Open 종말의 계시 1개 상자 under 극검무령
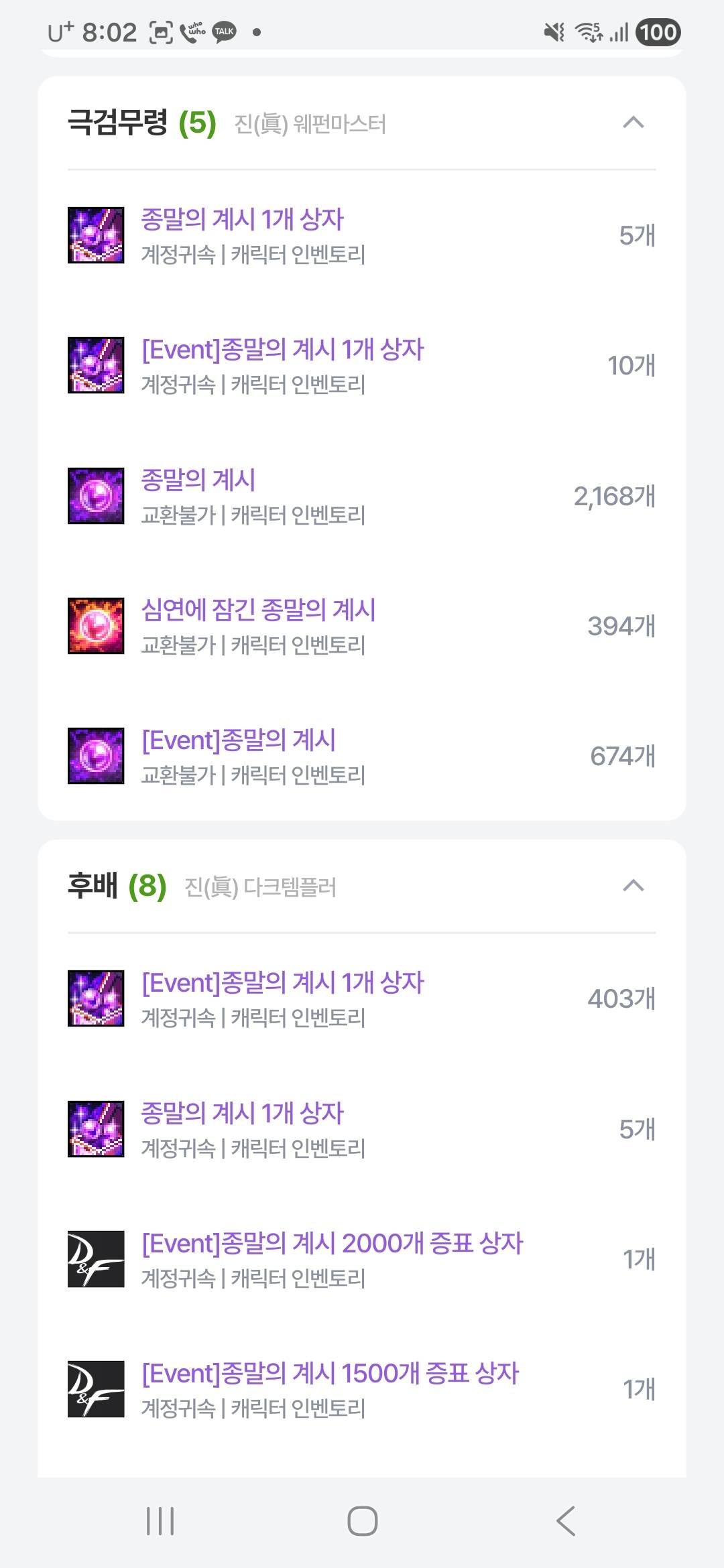Screen dimensions: 724x1568 point(242,220)
